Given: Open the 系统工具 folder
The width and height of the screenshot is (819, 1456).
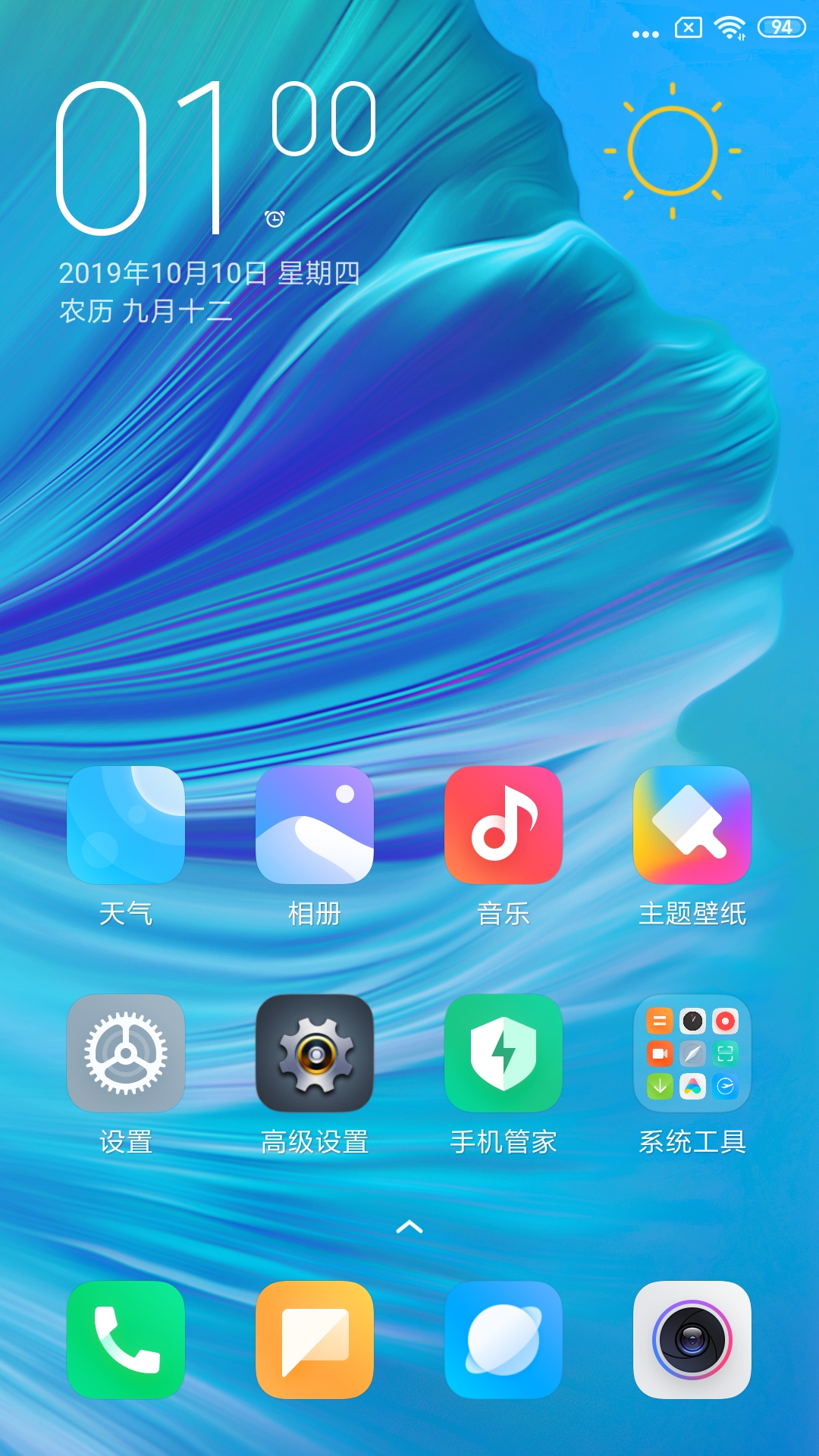Looking at the screenshot, I should [692, 1053].
